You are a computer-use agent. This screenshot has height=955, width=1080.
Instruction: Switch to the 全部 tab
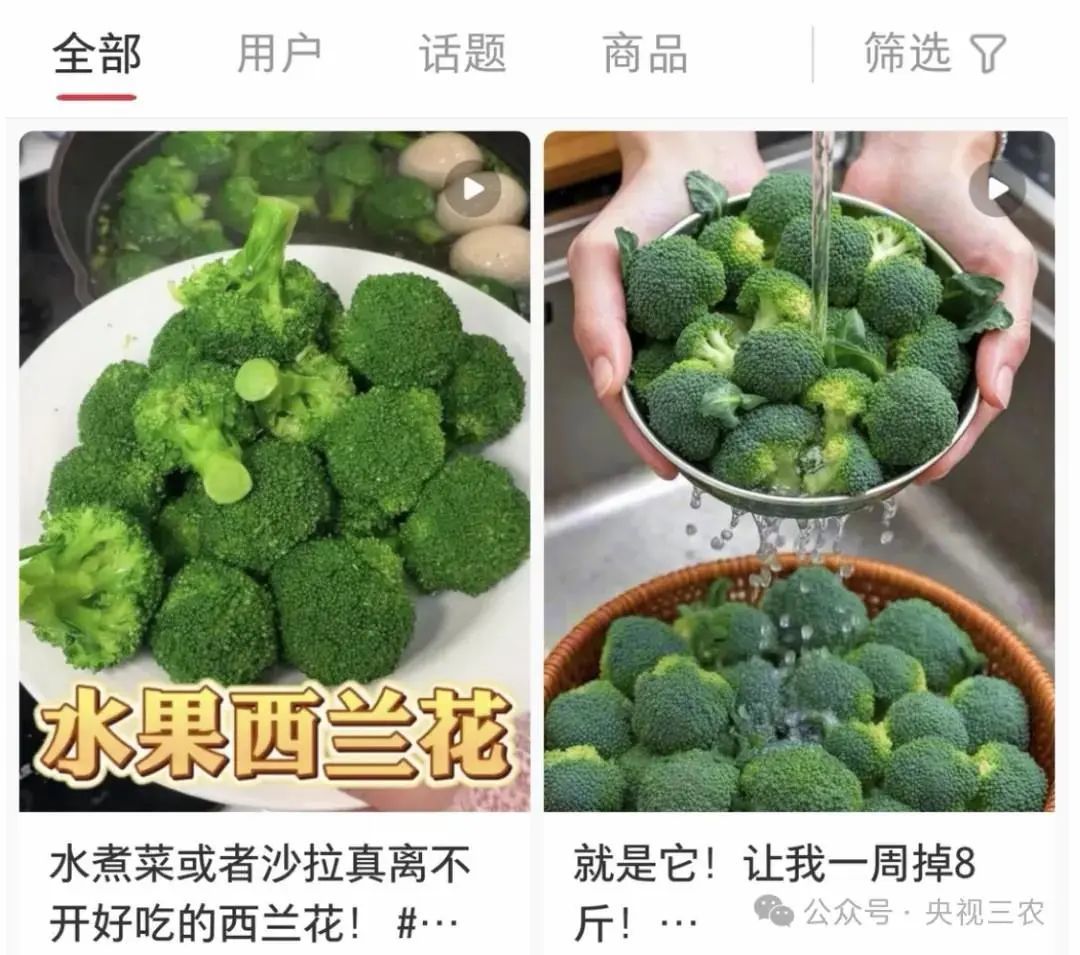(x=97, y=54)
